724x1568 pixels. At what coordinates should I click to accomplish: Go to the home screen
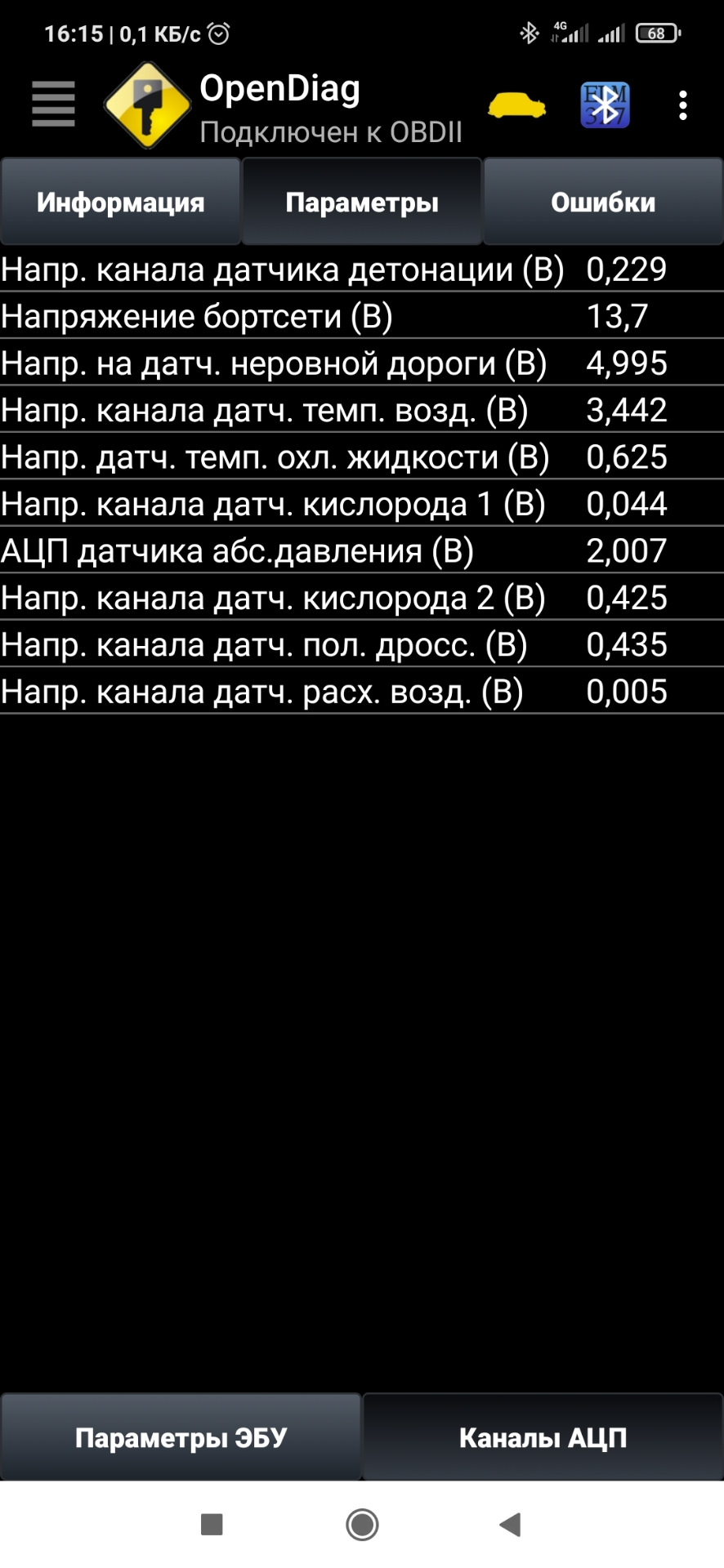(x=362, y=1524)
